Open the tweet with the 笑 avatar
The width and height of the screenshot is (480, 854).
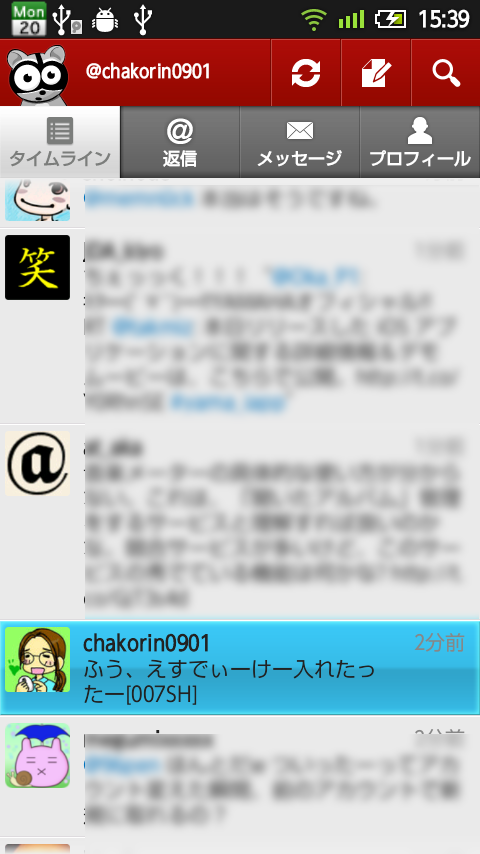click(x=240, y=326)
